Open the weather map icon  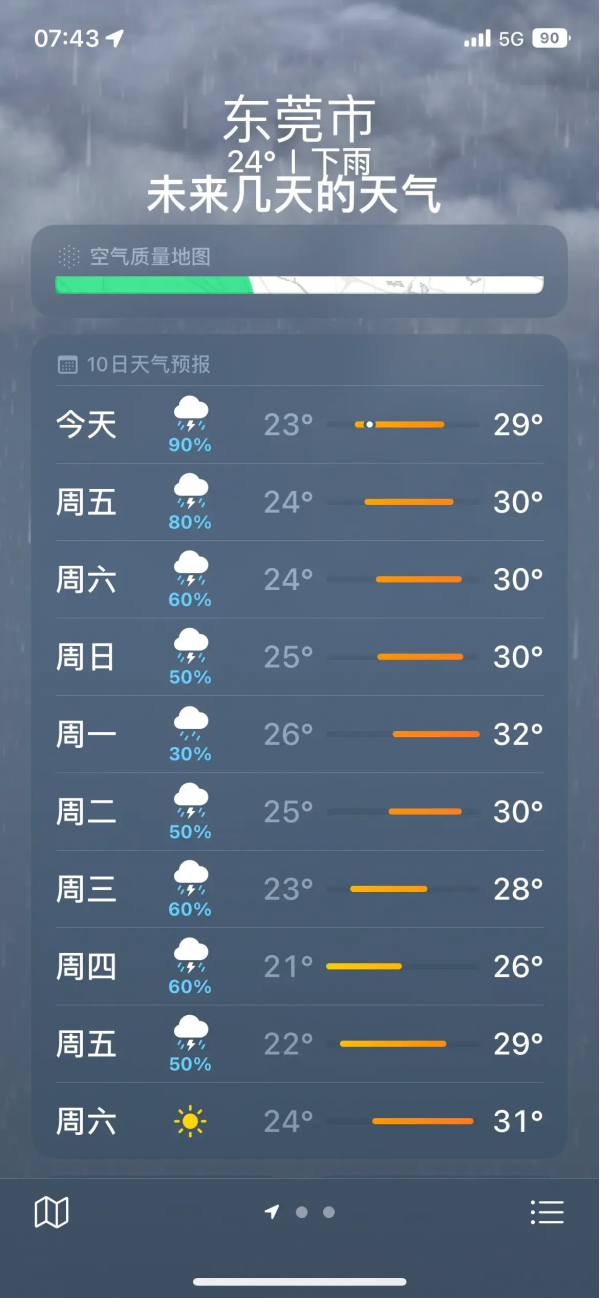pyautogui.click(x=51, y=1213)
